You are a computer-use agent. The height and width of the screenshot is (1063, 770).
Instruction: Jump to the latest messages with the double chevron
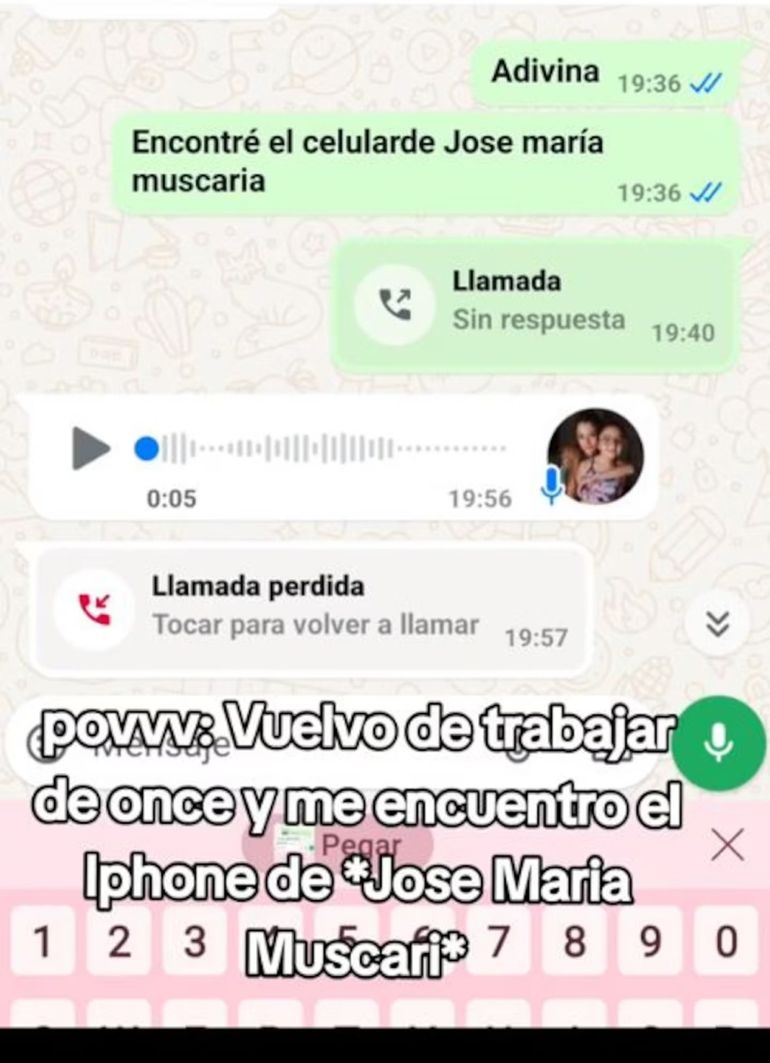717,624
